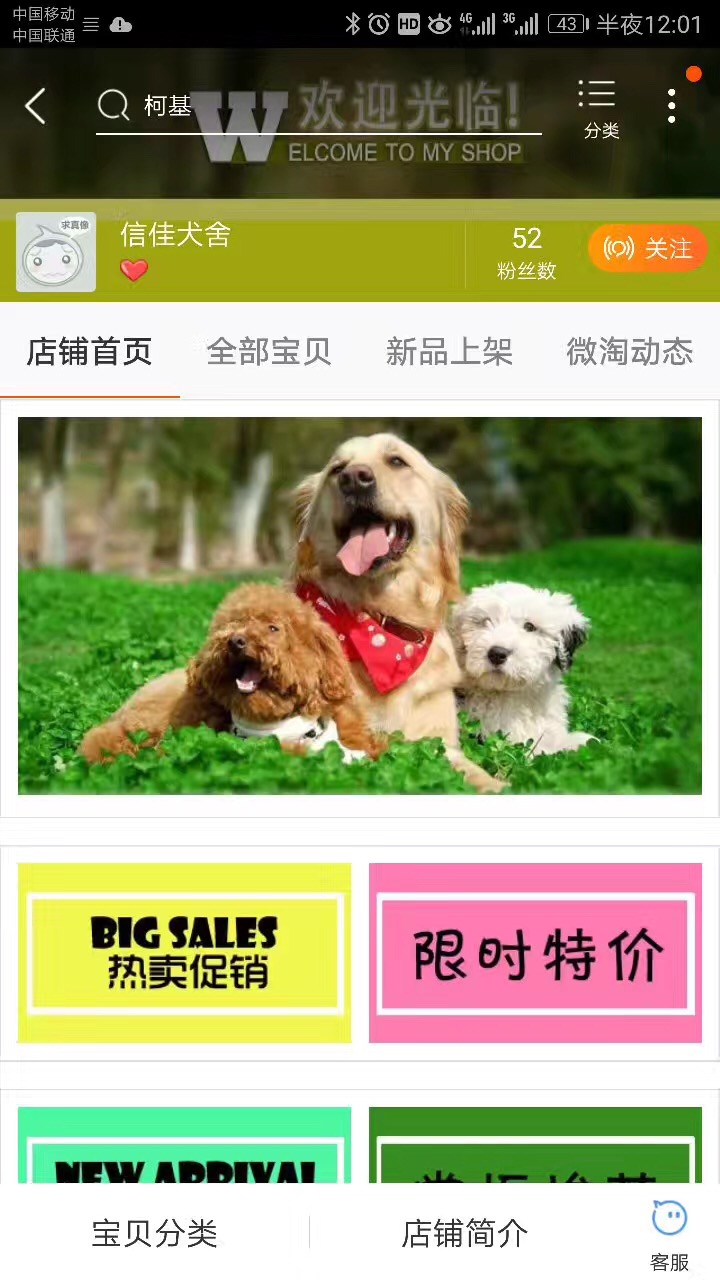Screen dimensions: 720x1280
Task: Open the 分类 category list icon
Action: [600, 108]
